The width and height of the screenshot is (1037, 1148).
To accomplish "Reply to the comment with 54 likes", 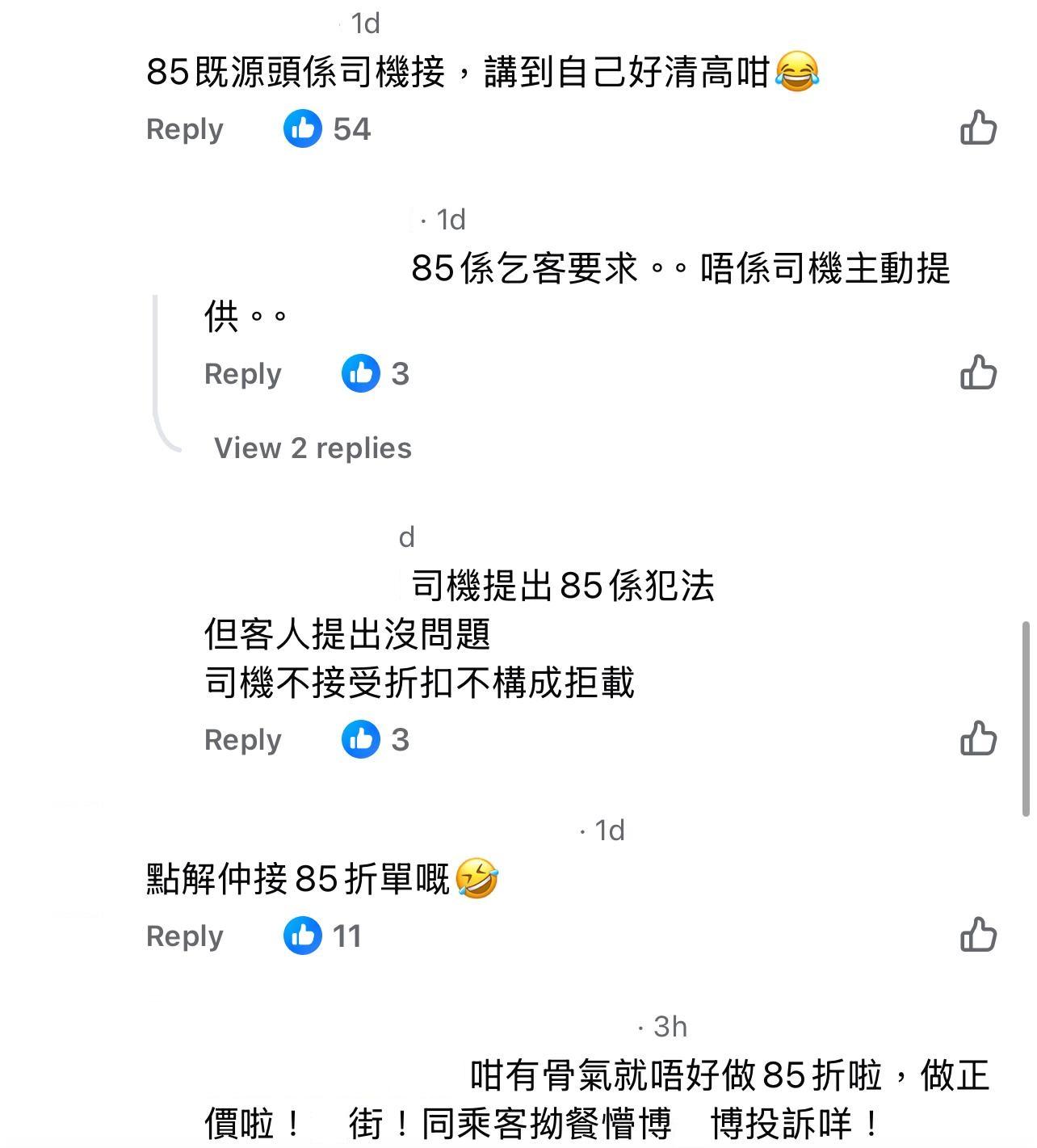I will (x=183, y=128).
